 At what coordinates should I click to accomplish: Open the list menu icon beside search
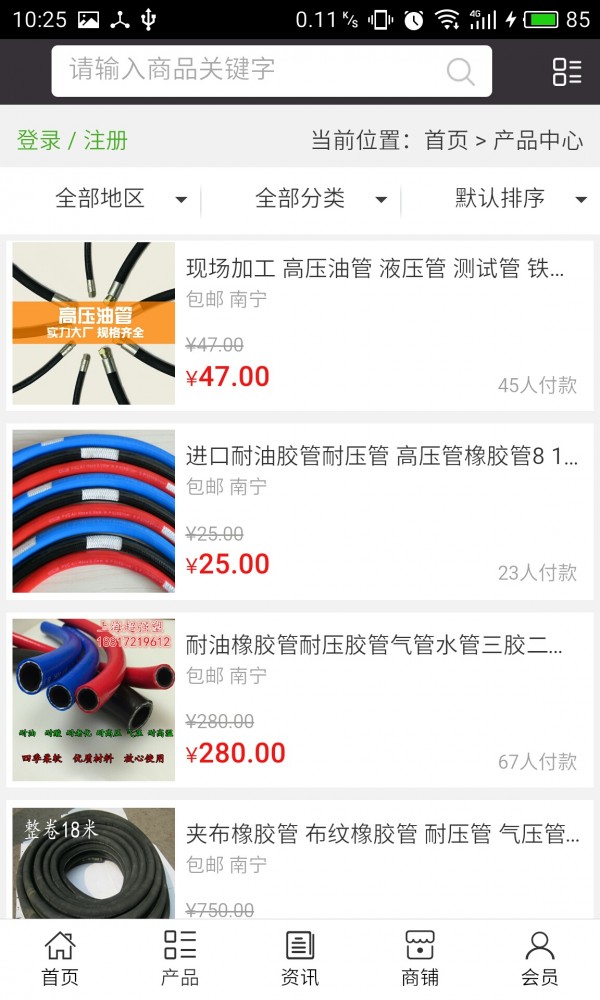point(567,71)
